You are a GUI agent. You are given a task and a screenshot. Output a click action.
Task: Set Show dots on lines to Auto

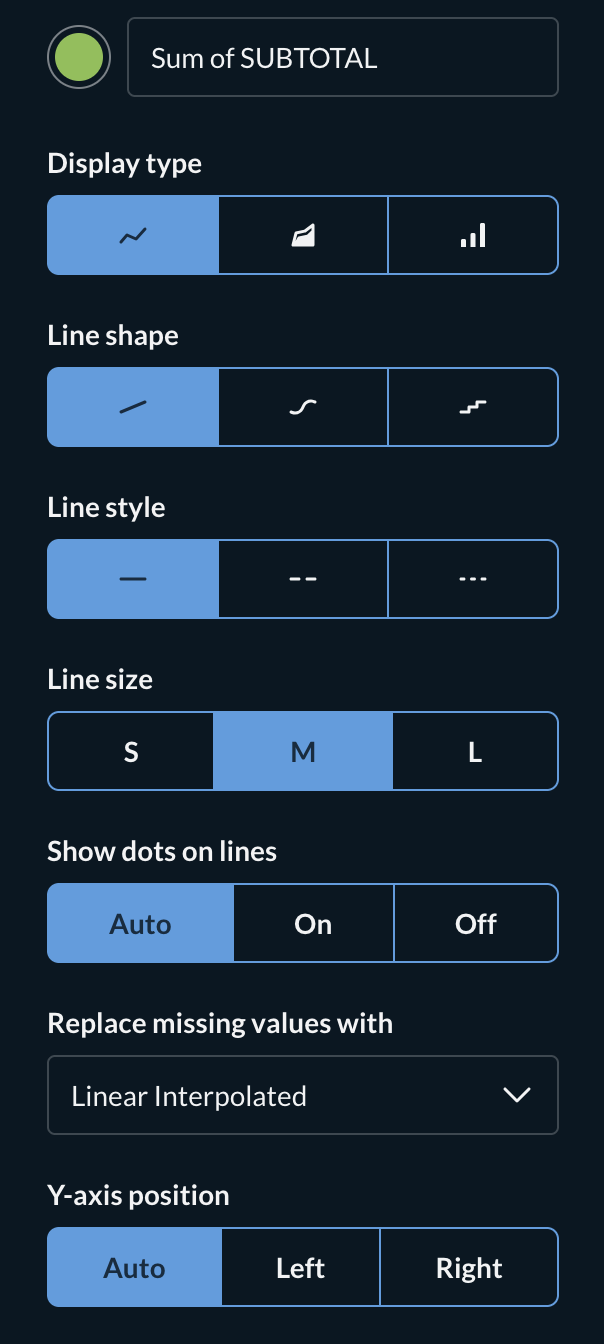tap(141, 923)
